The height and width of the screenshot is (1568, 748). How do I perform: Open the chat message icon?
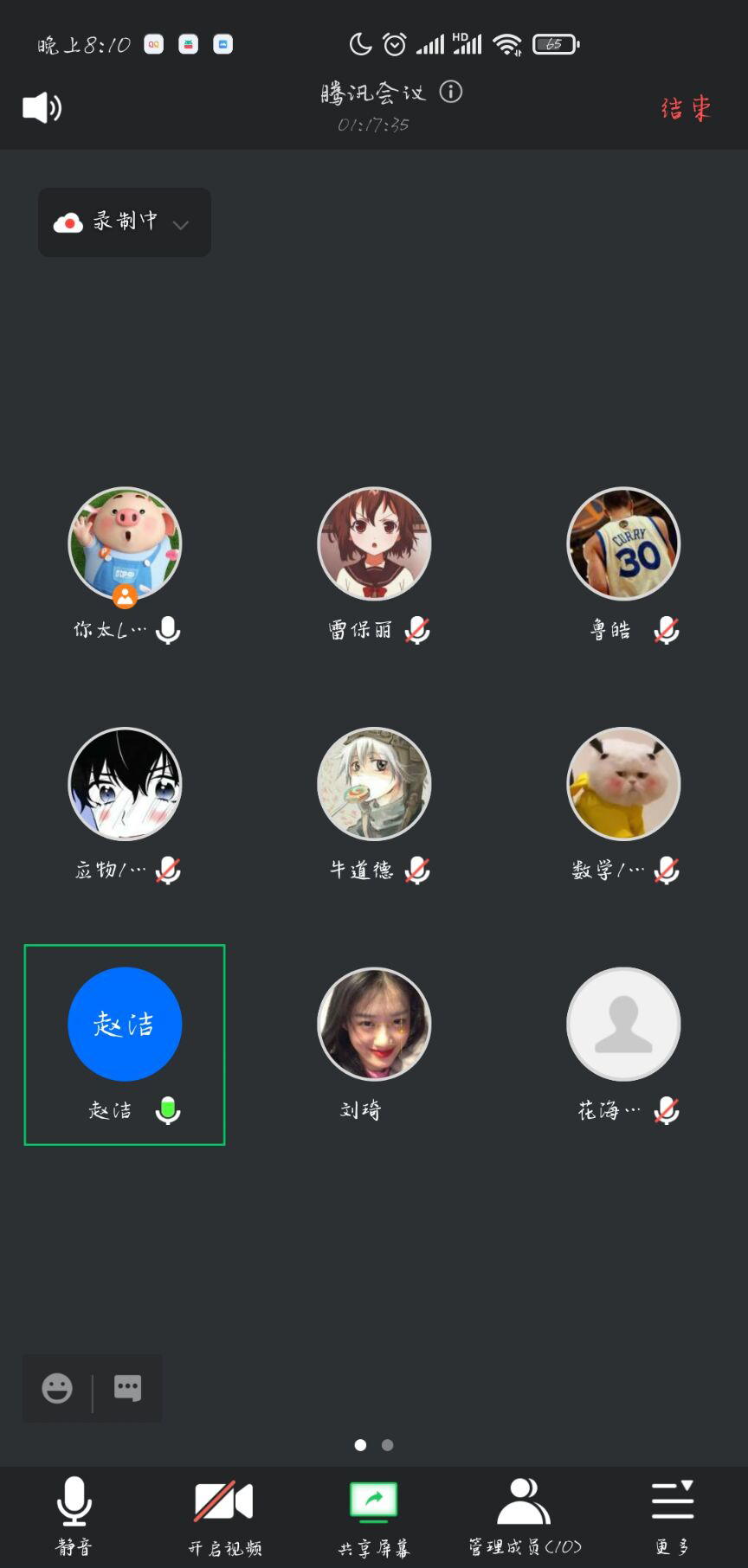pos(127,1388)
